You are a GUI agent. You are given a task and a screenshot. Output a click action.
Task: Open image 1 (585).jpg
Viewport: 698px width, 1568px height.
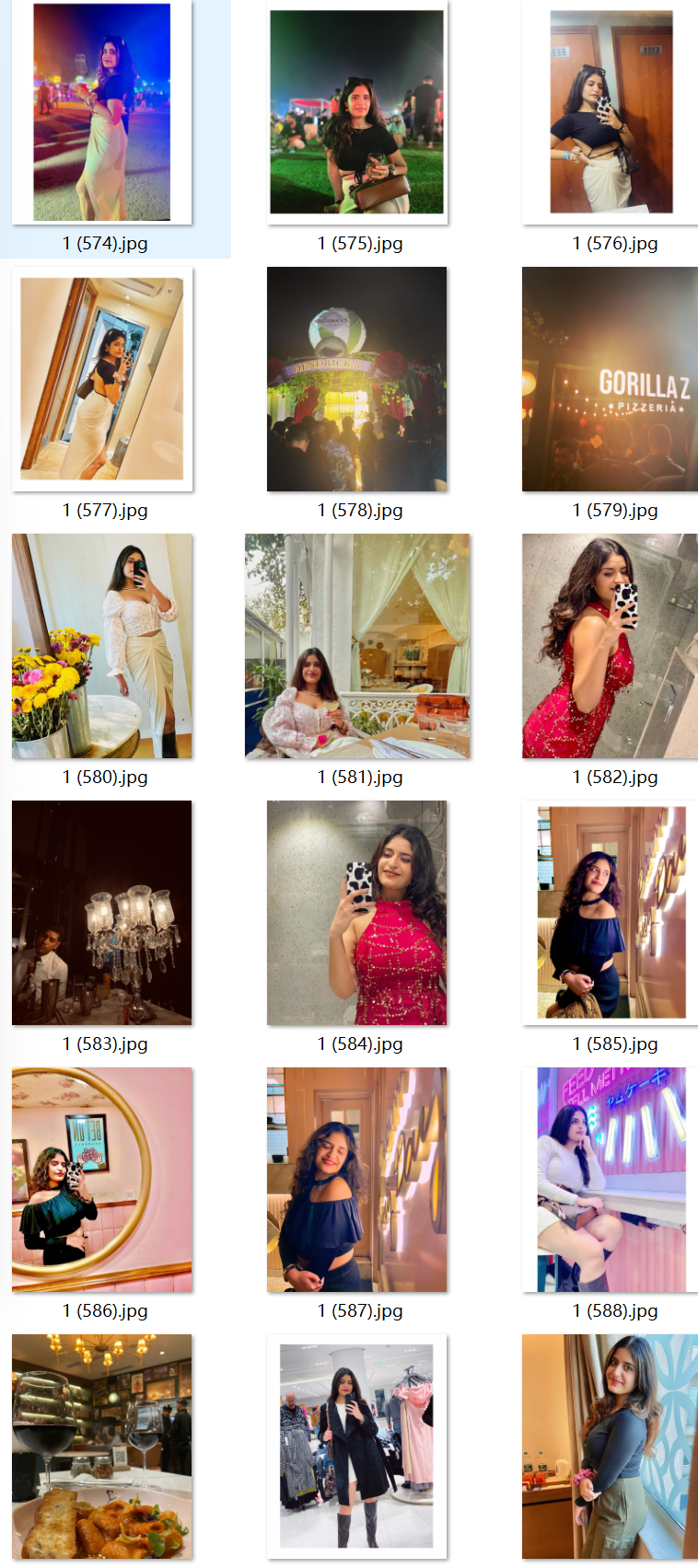pyautogui.click(x=611, y=913)
